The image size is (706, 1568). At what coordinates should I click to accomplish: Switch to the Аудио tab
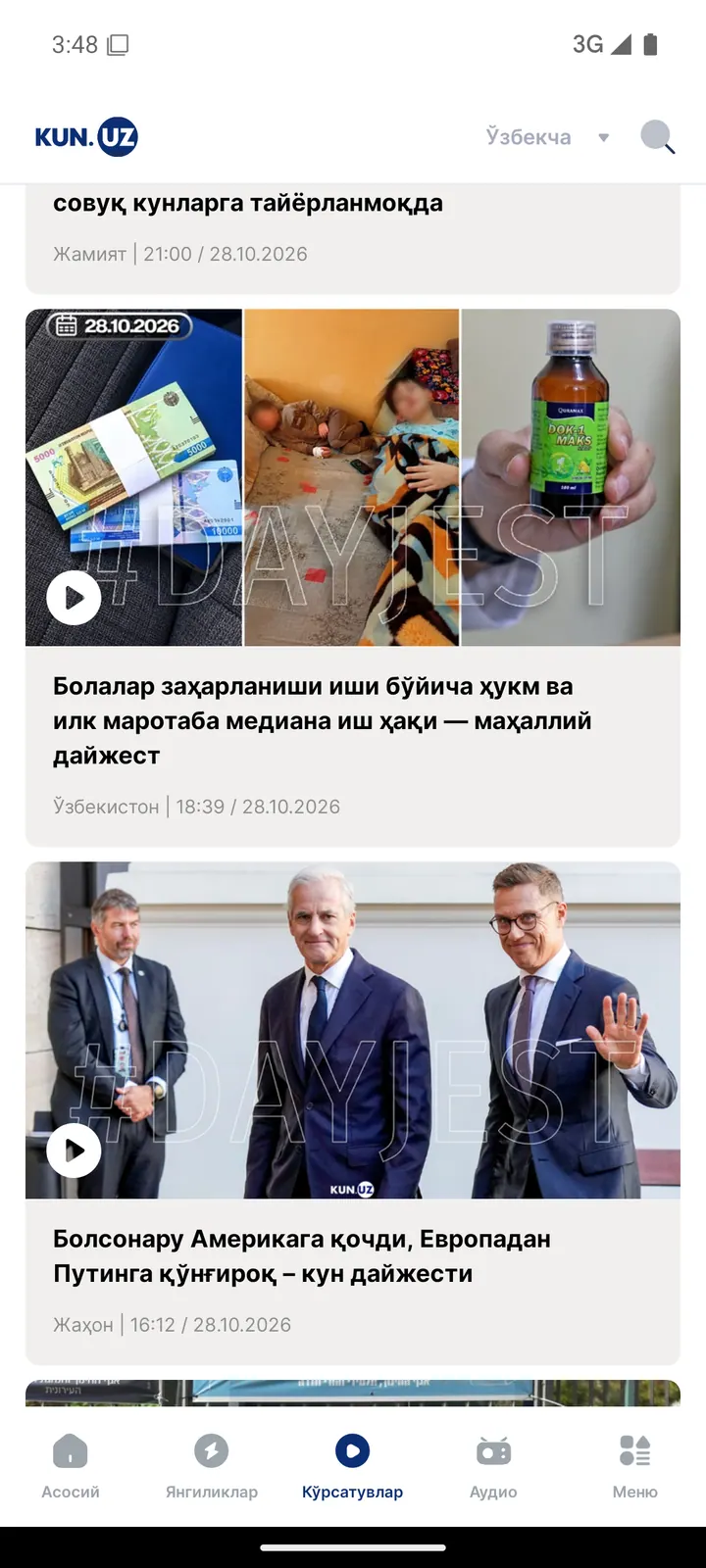point(493,1466)
